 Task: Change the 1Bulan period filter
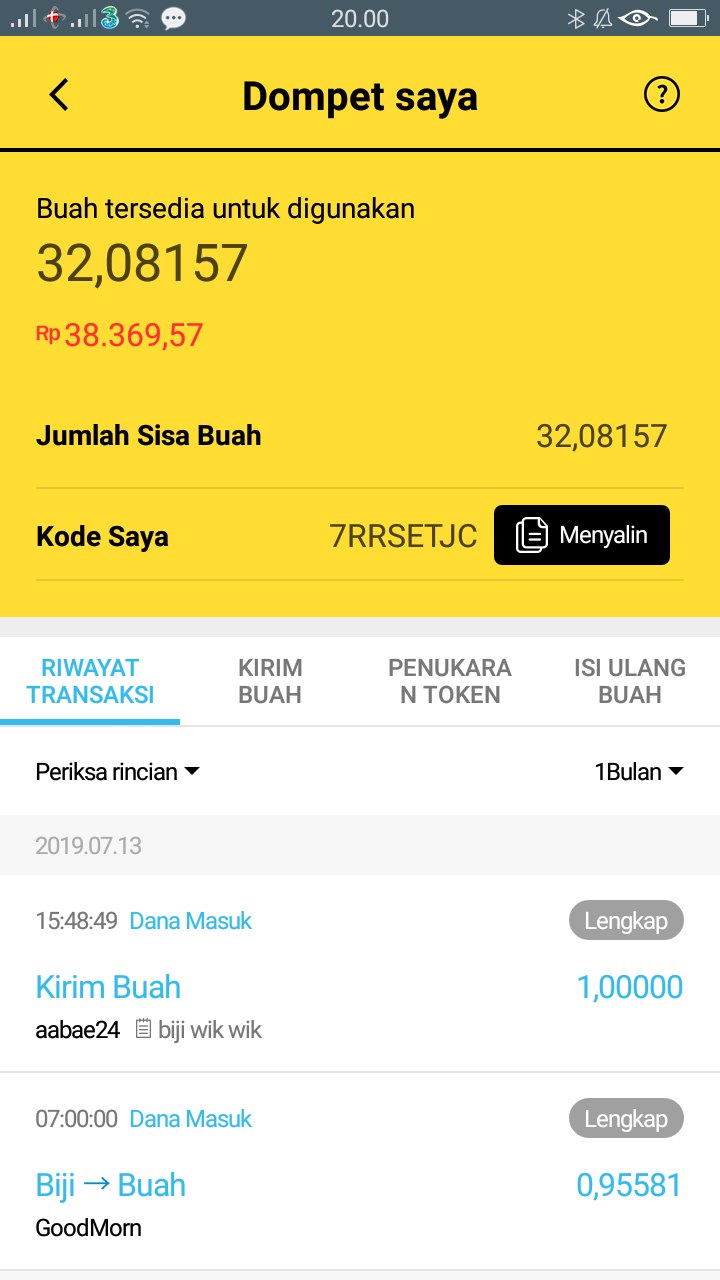tap(639, 772)
